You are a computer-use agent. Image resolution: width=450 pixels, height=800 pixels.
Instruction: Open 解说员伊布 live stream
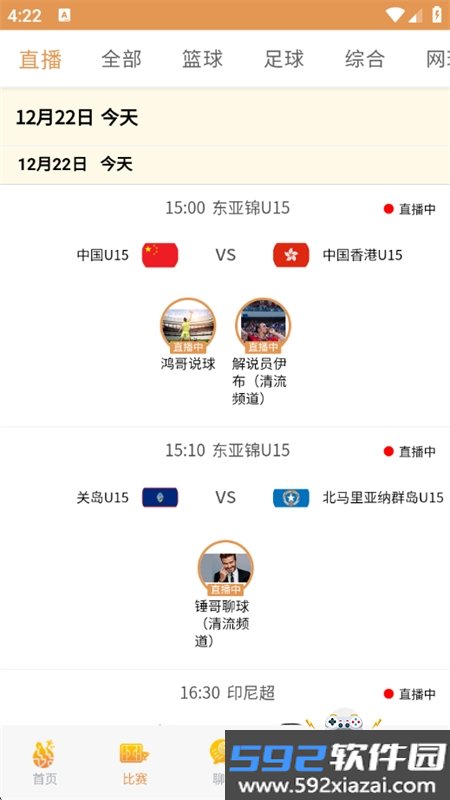click(263, 352)
